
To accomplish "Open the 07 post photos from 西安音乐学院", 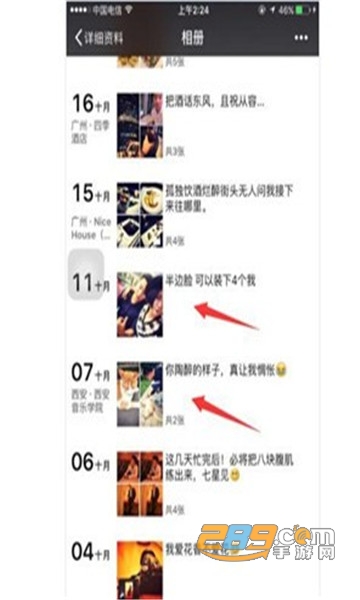I will tap(140, 394).
